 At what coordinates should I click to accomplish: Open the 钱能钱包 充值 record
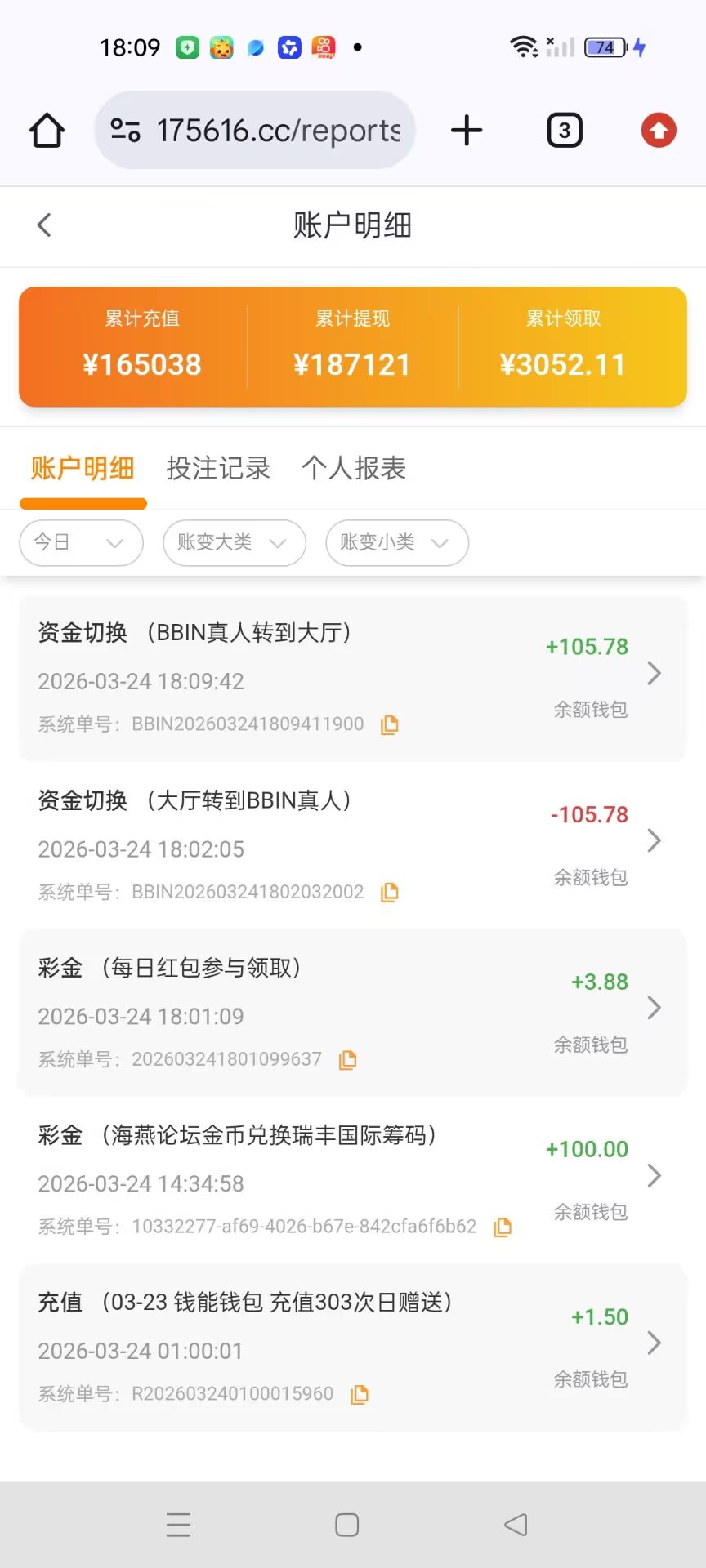pyautogui.click(x=653, y=1343)
